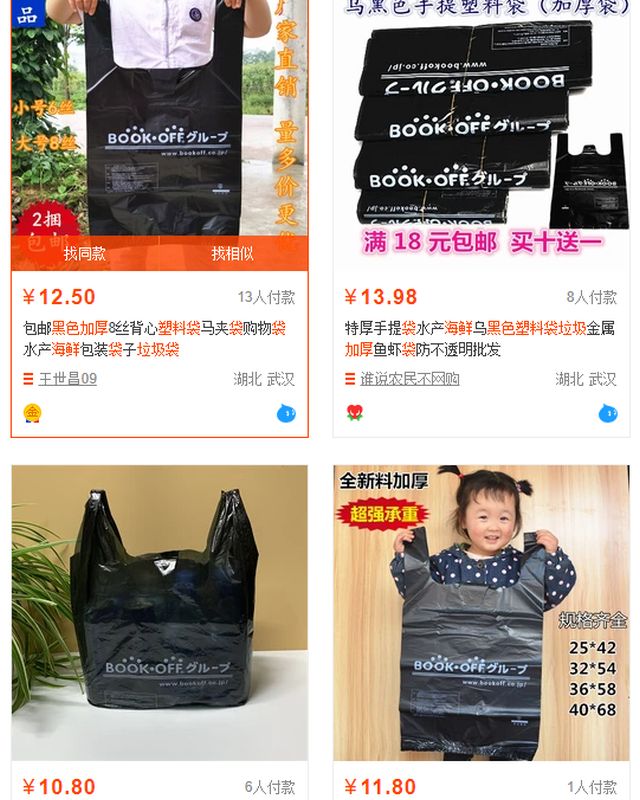This screenshot has height=800, width=640.
Task: Chat with seller 王世昌09 via Wangwang icon
Action: click(287, 413)
